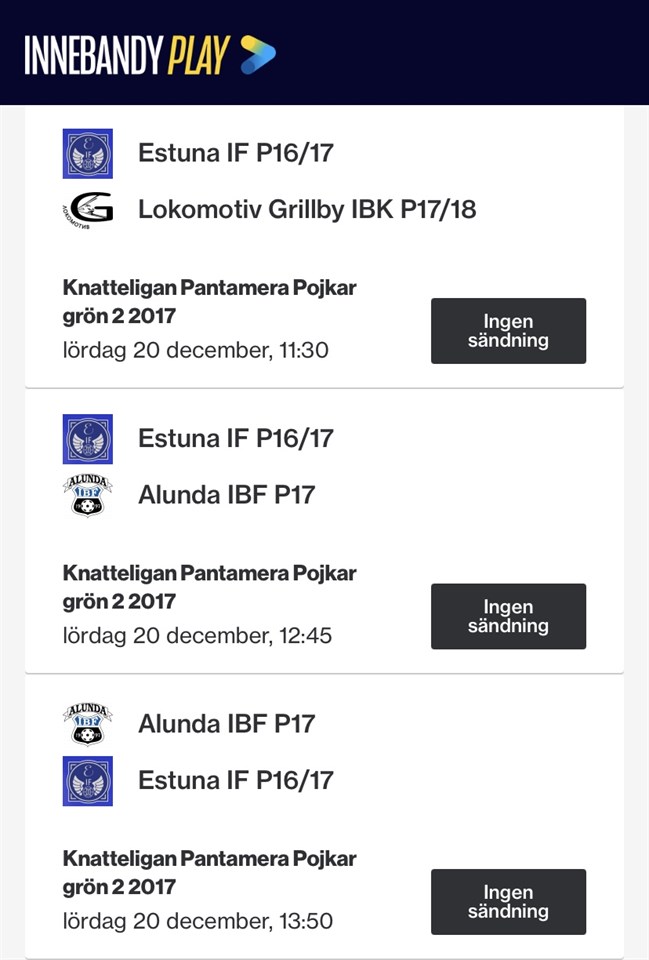649x960 pixels.
Task: Tap 'Ingen sändning' for the 12:45 match
Action: [x=508, y=616]
